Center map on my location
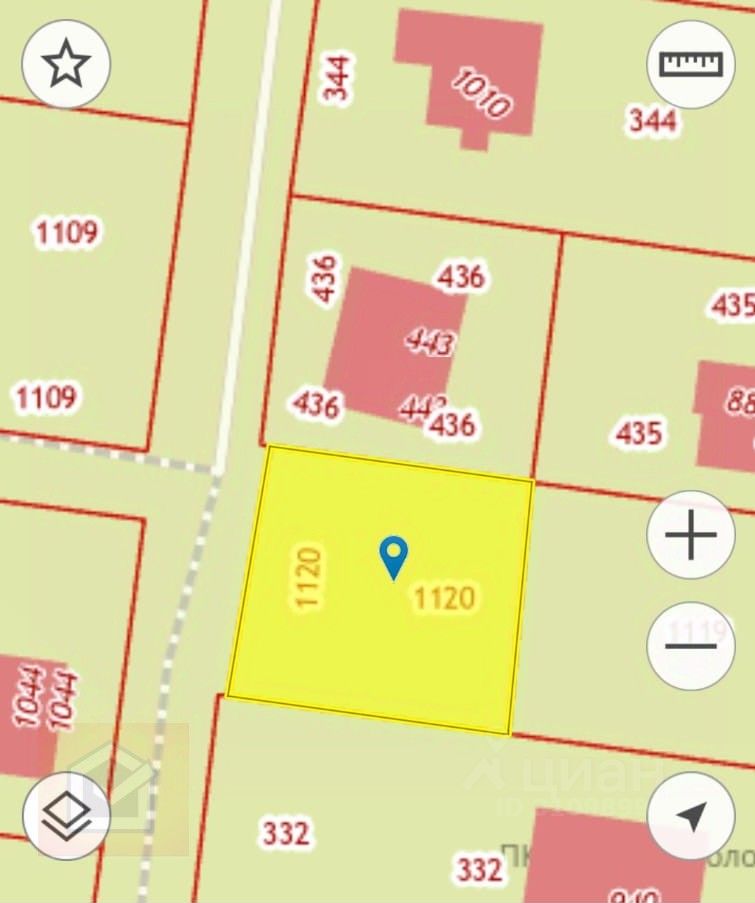Screen dimensions: 755x903 point(691,816)
